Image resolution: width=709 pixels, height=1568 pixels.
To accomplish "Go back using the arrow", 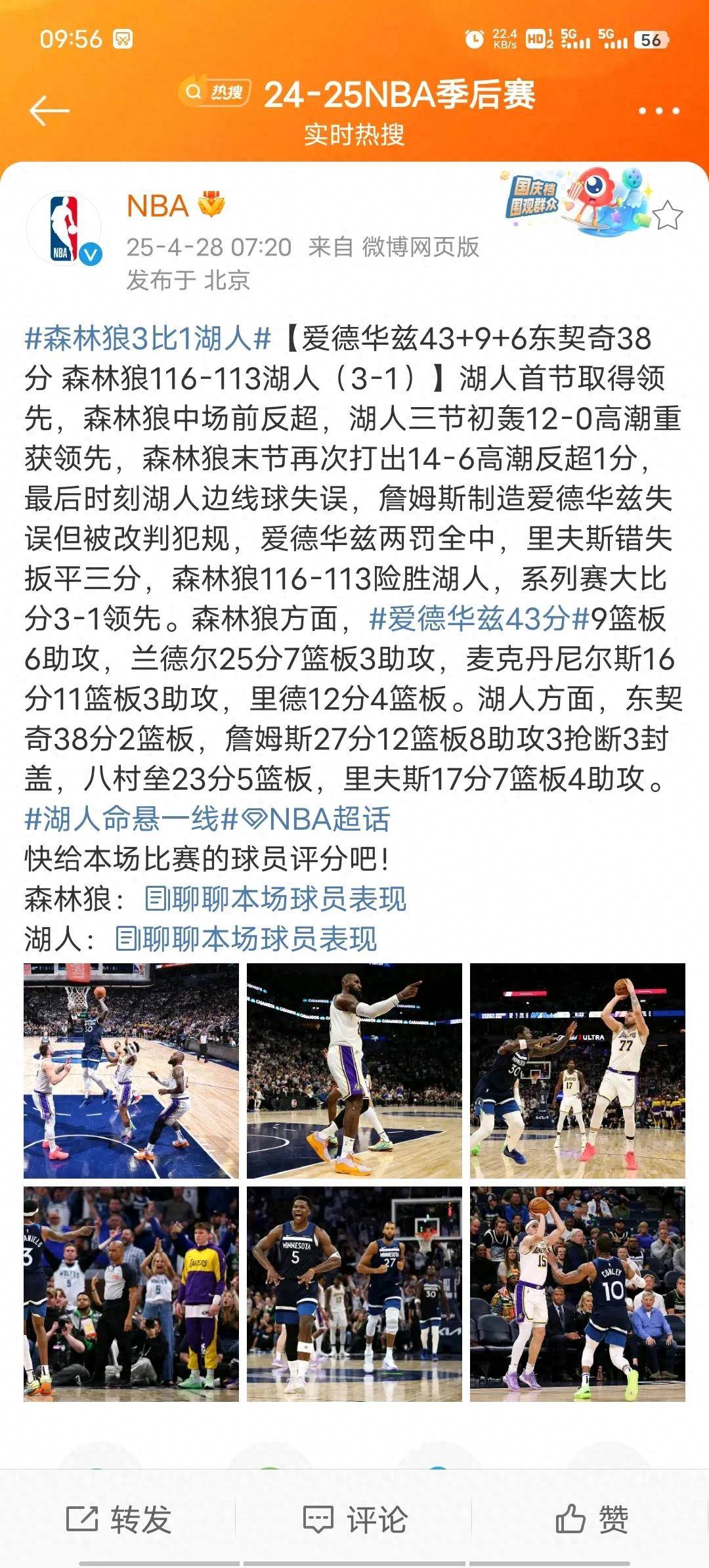I will point(49,110).
